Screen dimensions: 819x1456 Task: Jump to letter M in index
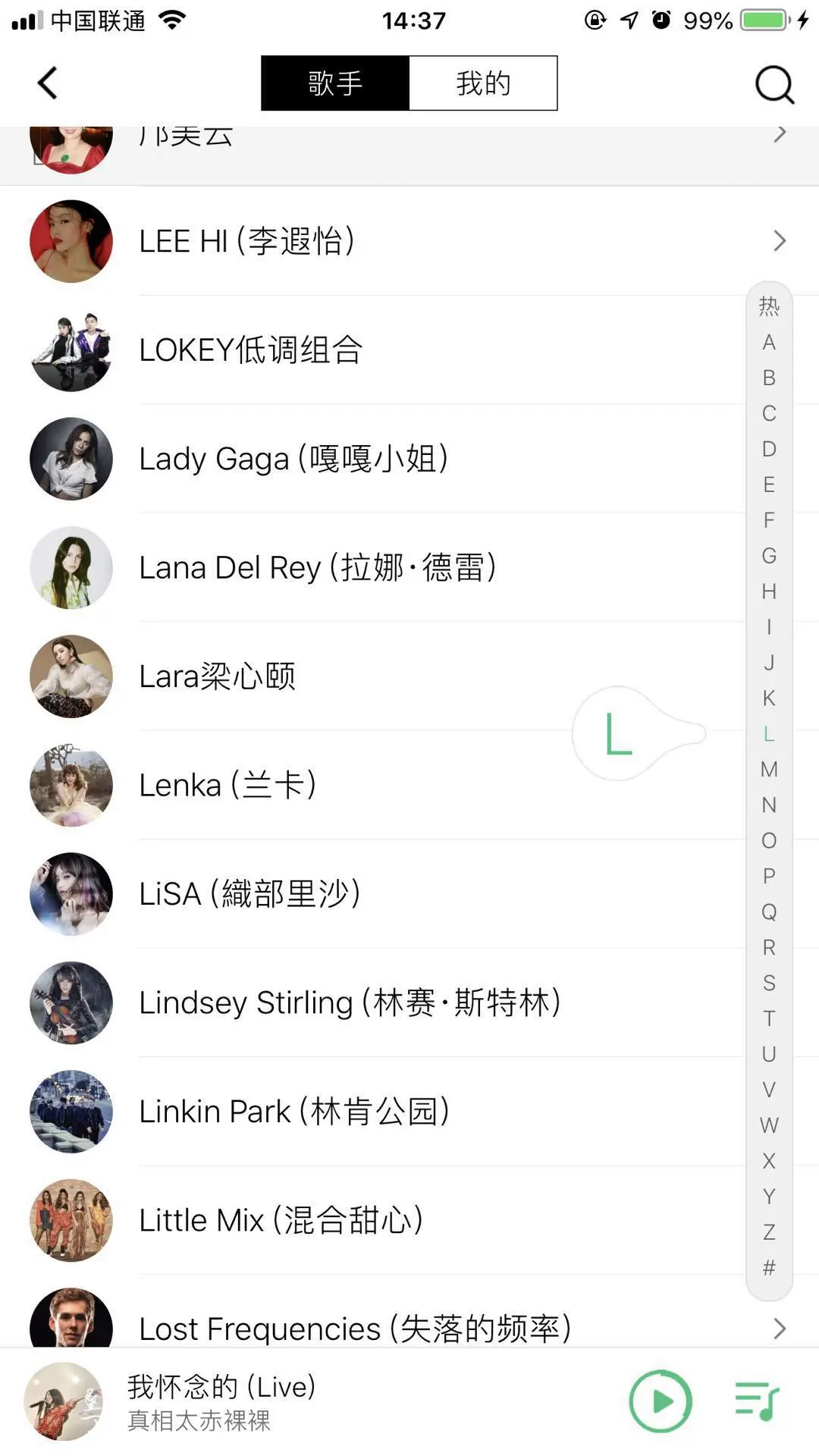click(769, 770)
